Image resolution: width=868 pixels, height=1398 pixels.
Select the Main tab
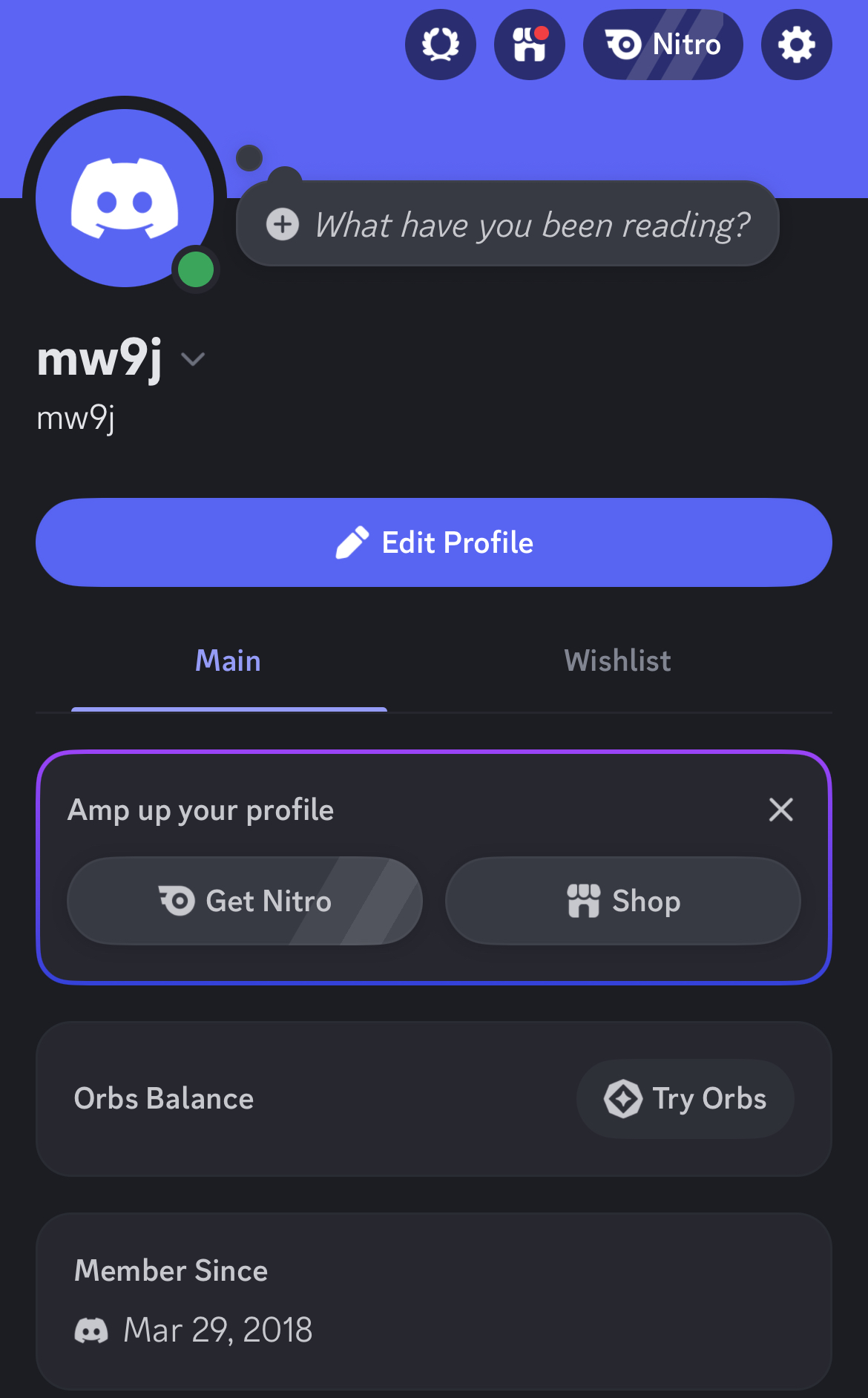[x=228, y=661]
